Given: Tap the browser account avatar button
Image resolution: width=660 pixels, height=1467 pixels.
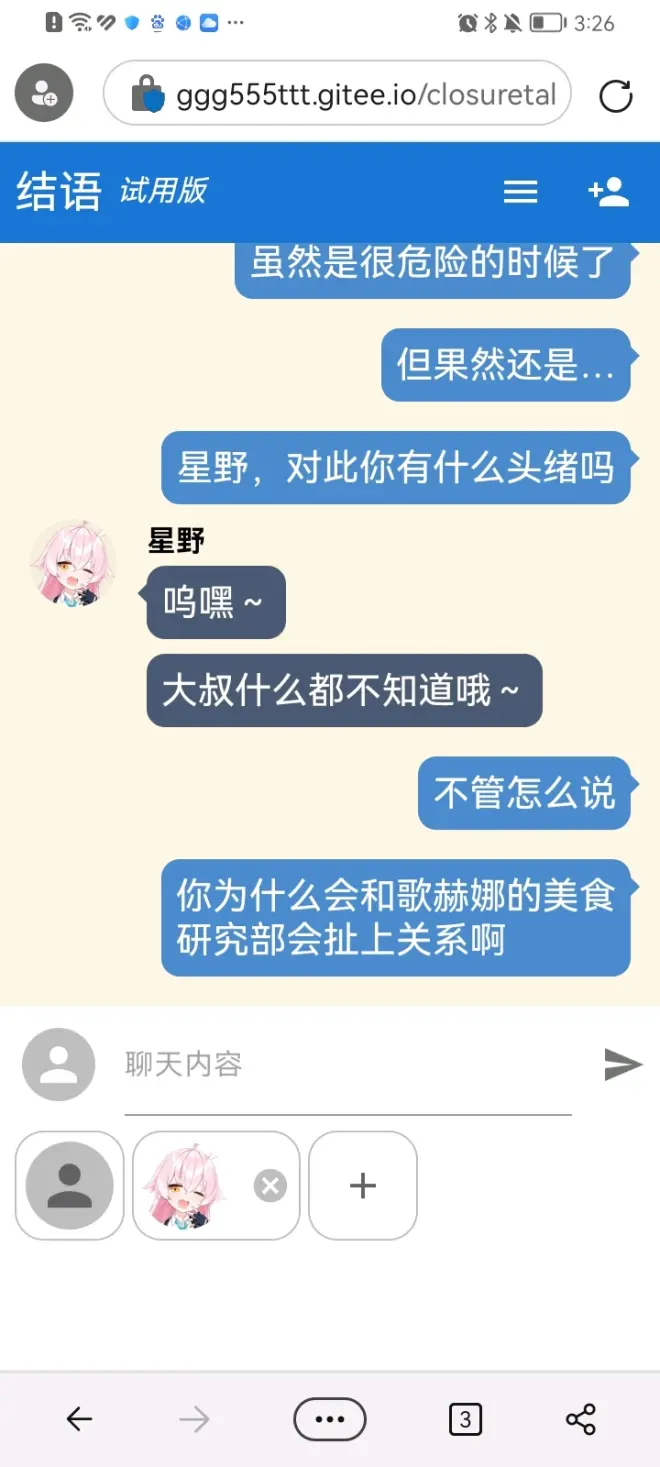Looking at the screenshot, I should point(44,94).
